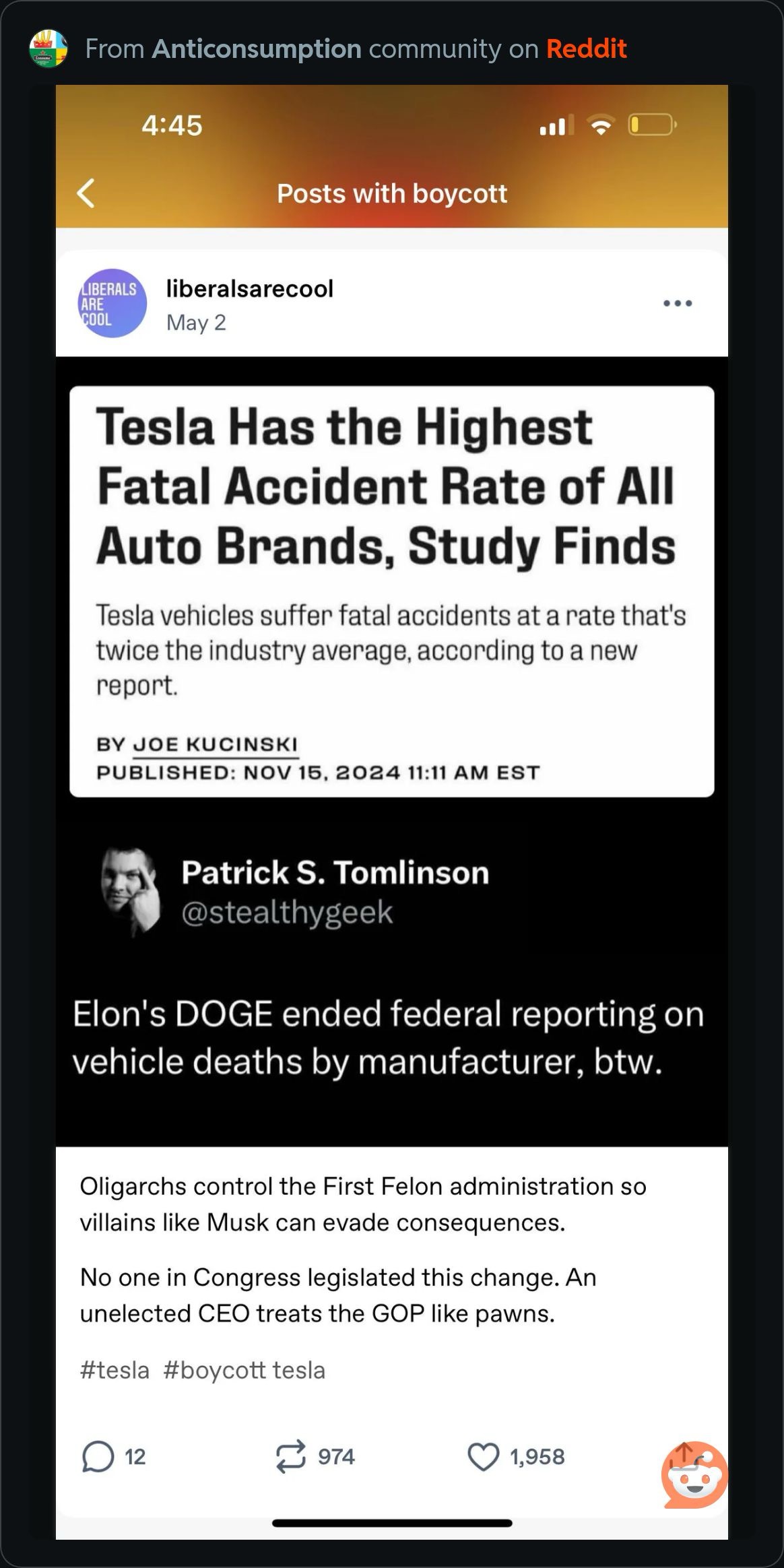The image size is (784, 1568).
Task: Open the liberalsarecool blog avatar
Action: 112,303
